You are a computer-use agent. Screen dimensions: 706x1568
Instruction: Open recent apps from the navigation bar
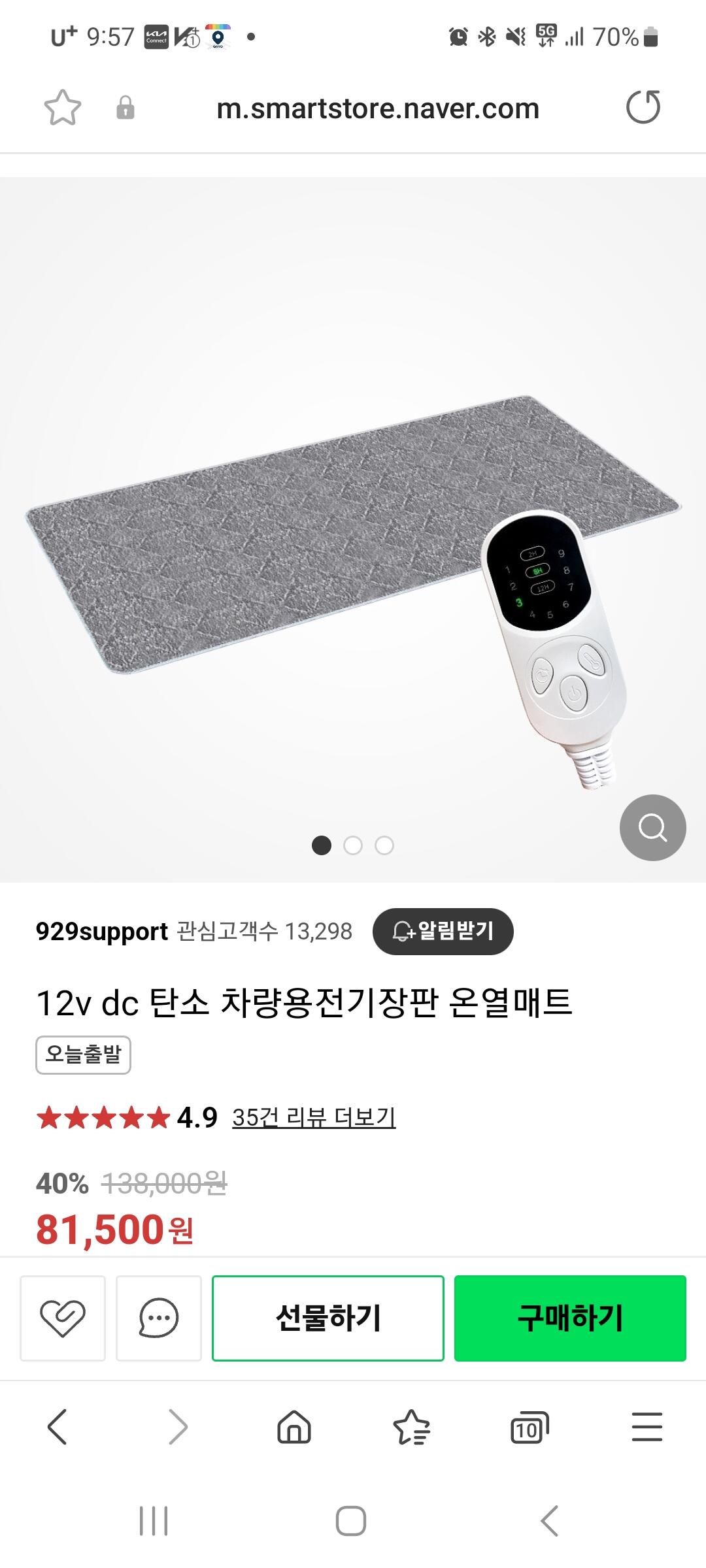point(154,1521)
